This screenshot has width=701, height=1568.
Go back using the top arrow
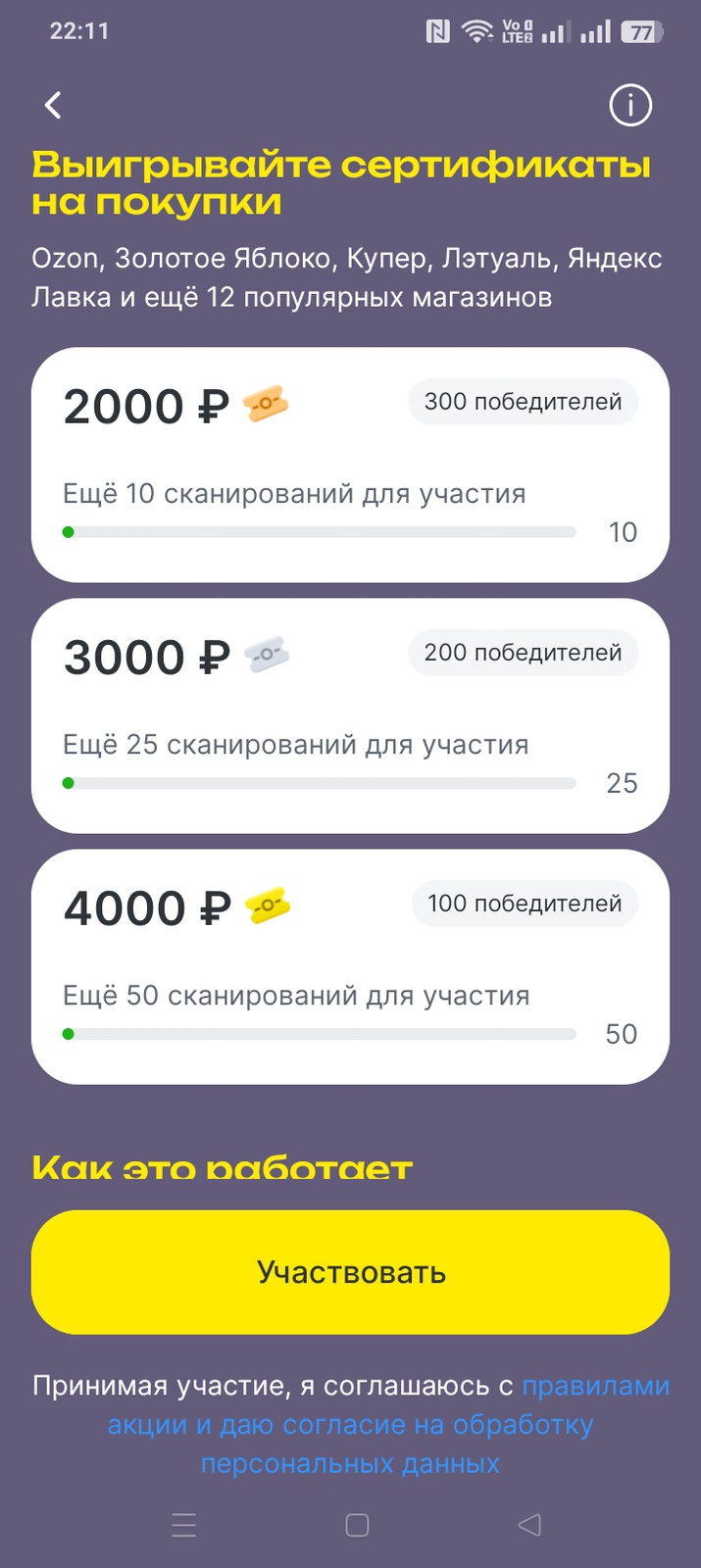(x=54, y=105)
